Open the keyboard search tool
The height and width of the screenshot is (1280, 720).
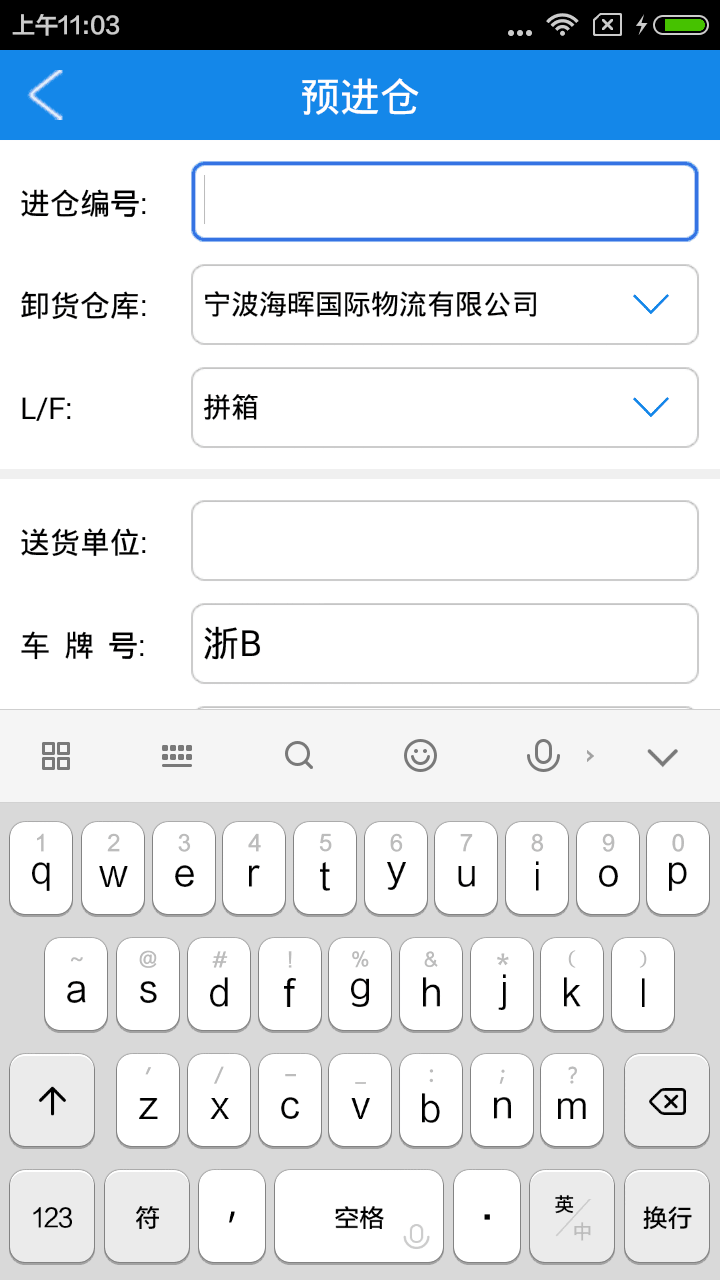299,755
